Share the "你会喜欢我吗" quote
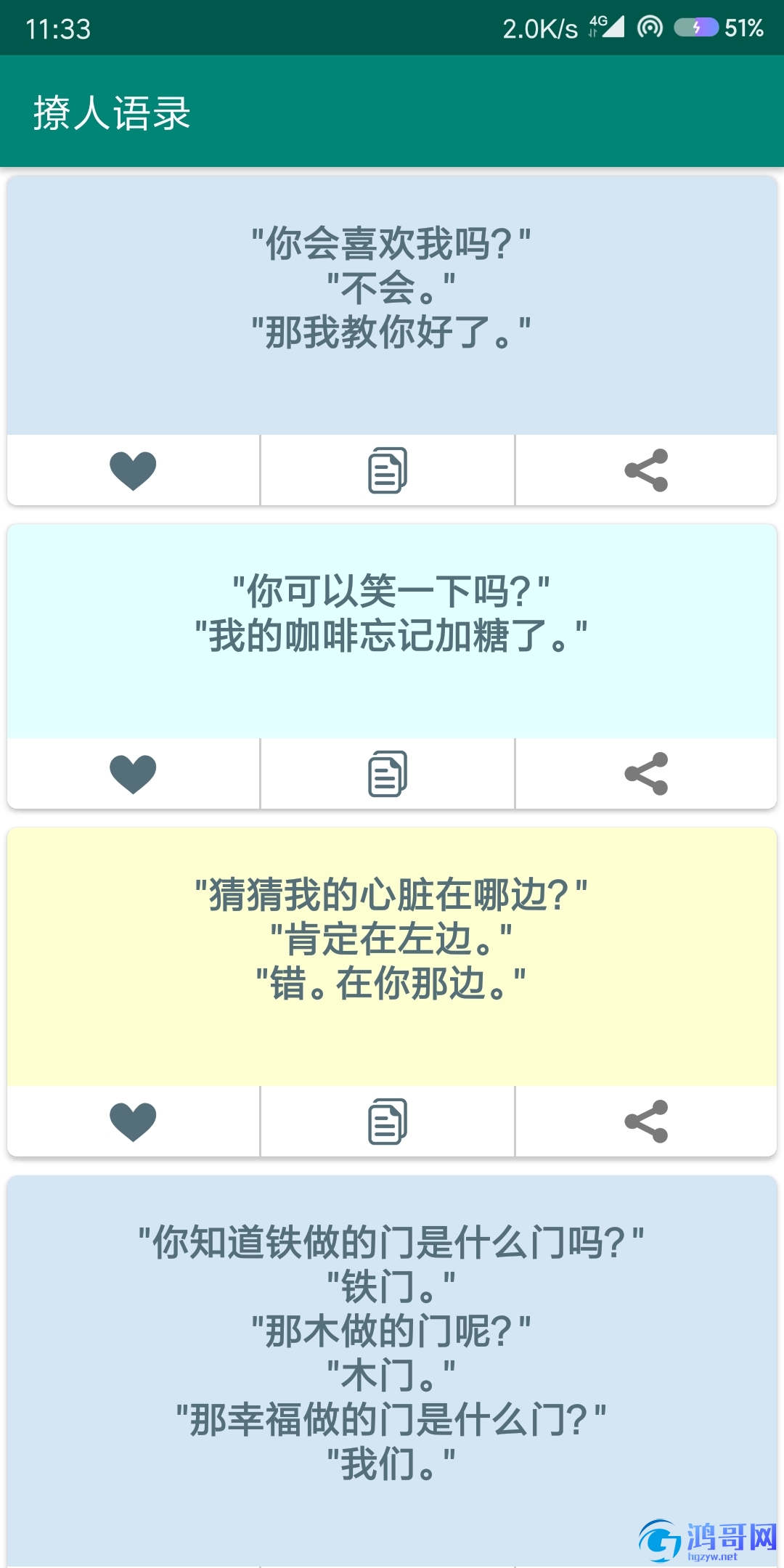The image size is (784, 1568). [x=646, y=470]
